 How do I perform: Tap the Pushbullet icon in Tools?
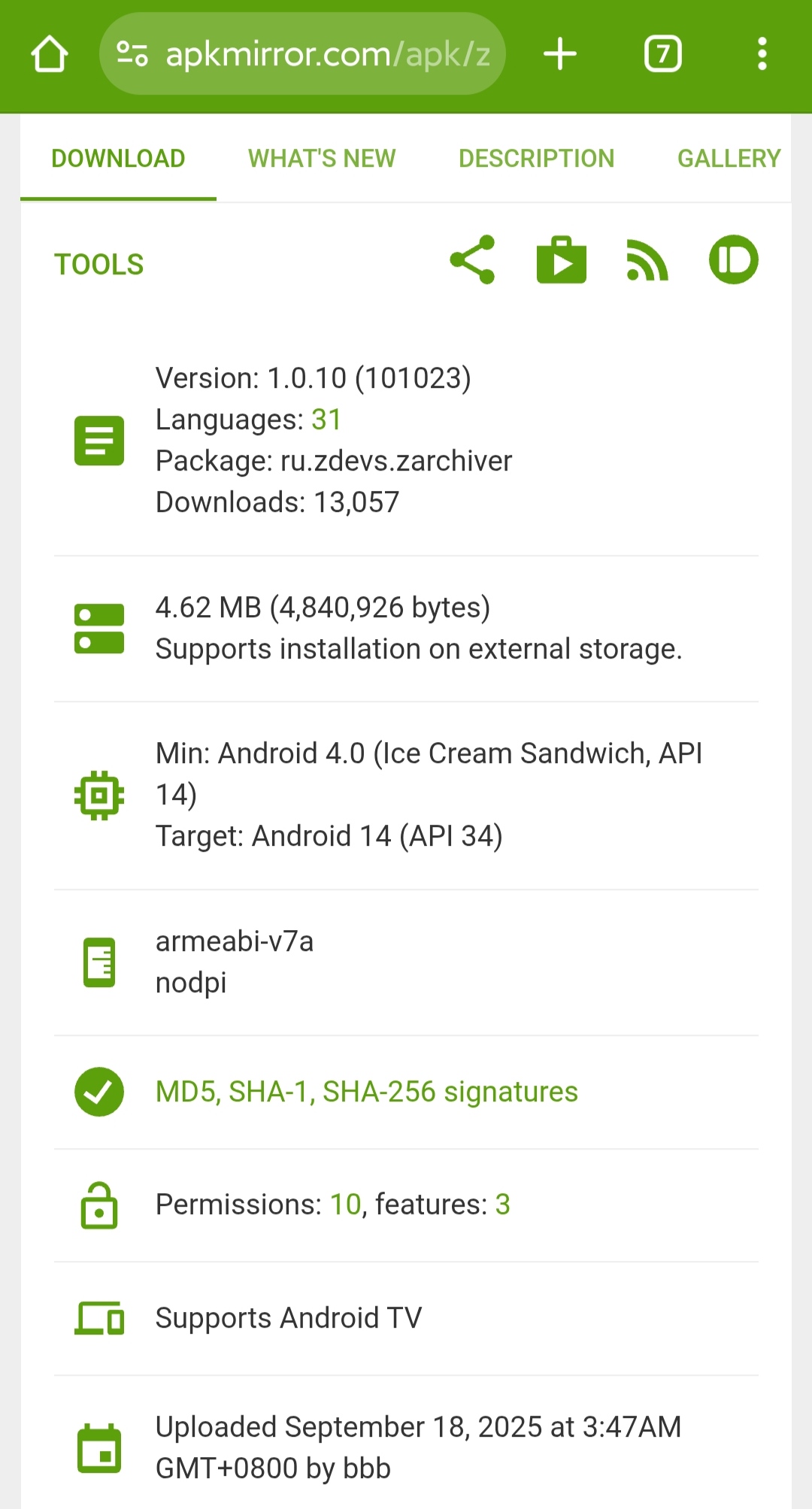(733, 260)
